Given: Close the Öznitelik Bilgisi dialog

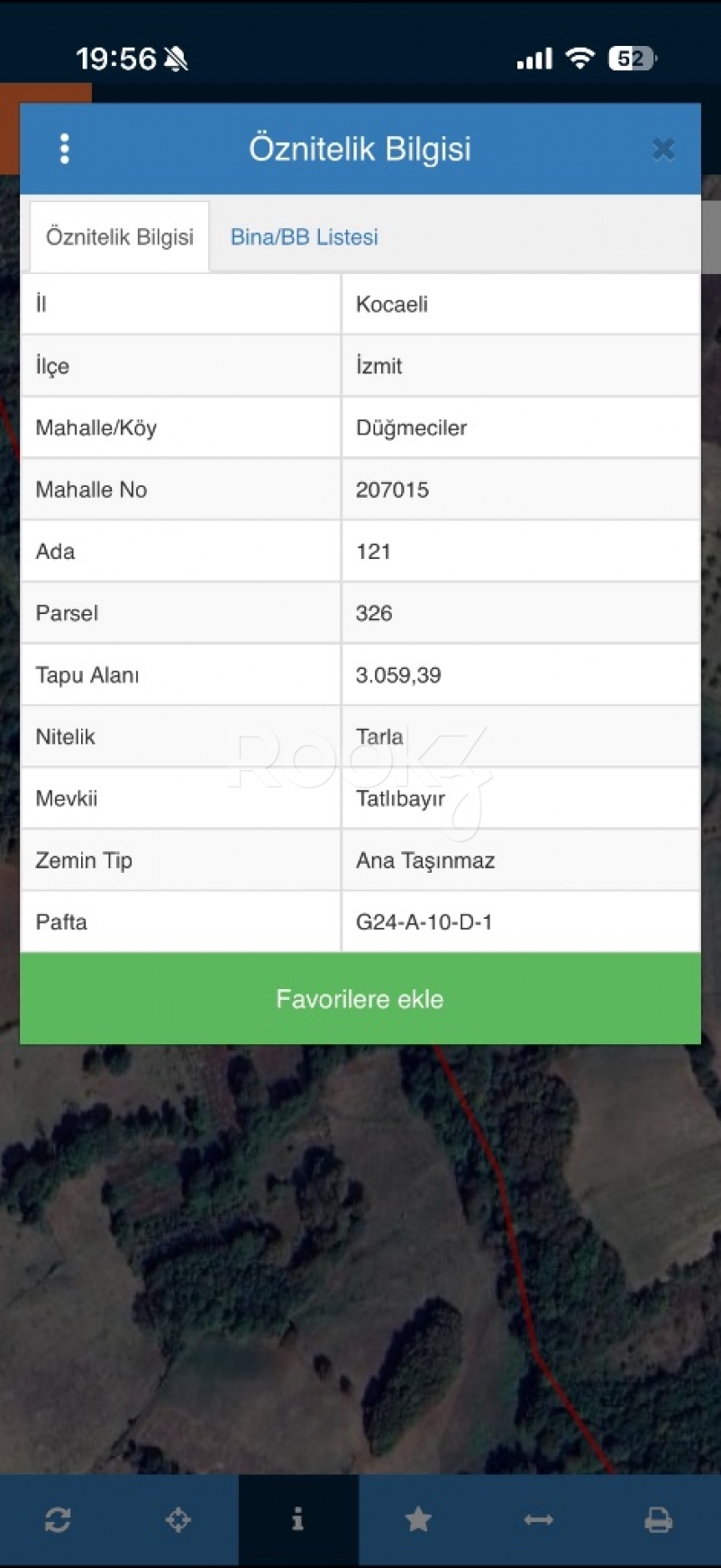Looking at the screenshot, I should [x=663, y=149].
